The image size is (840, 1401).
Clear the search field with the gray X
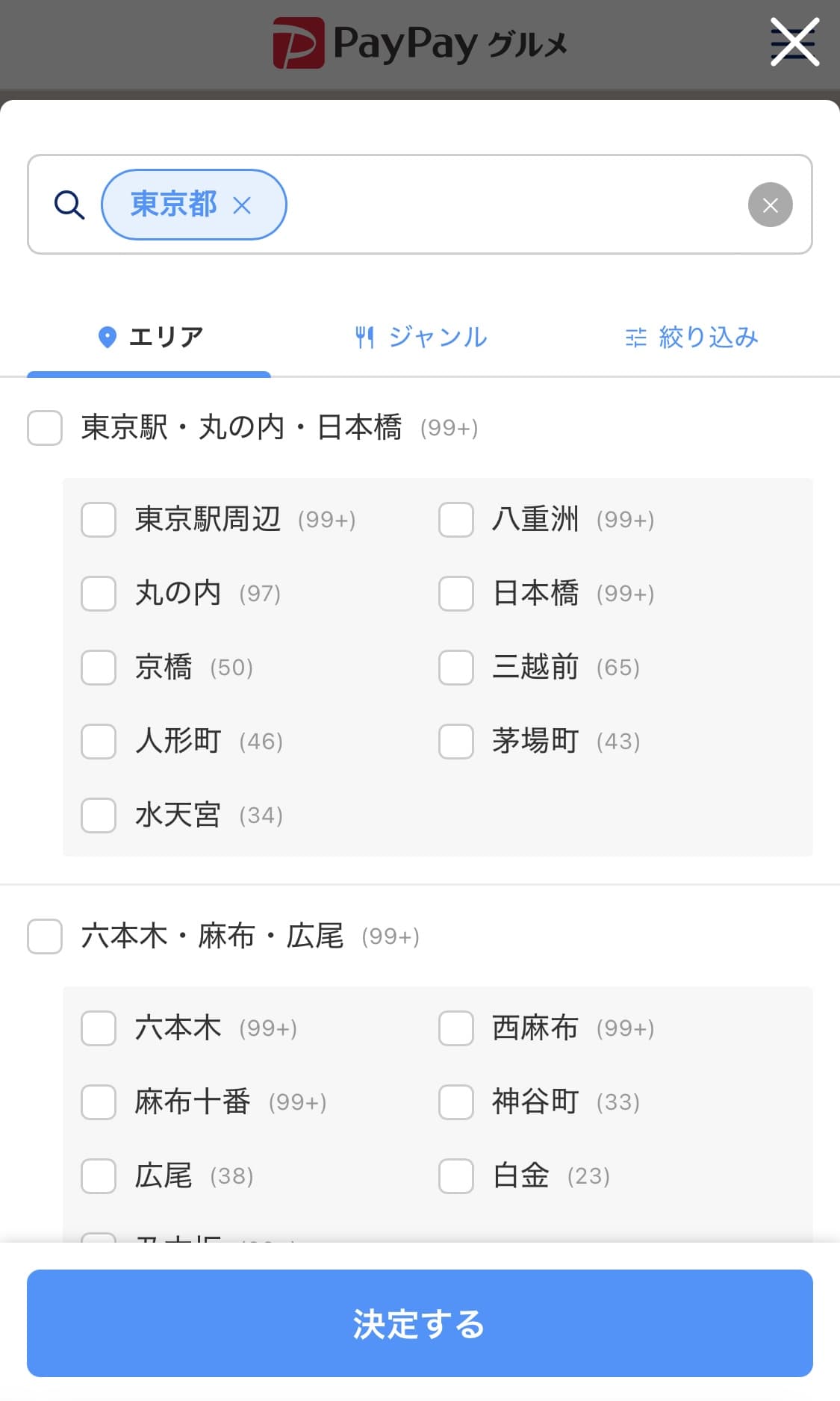point(770,205)
